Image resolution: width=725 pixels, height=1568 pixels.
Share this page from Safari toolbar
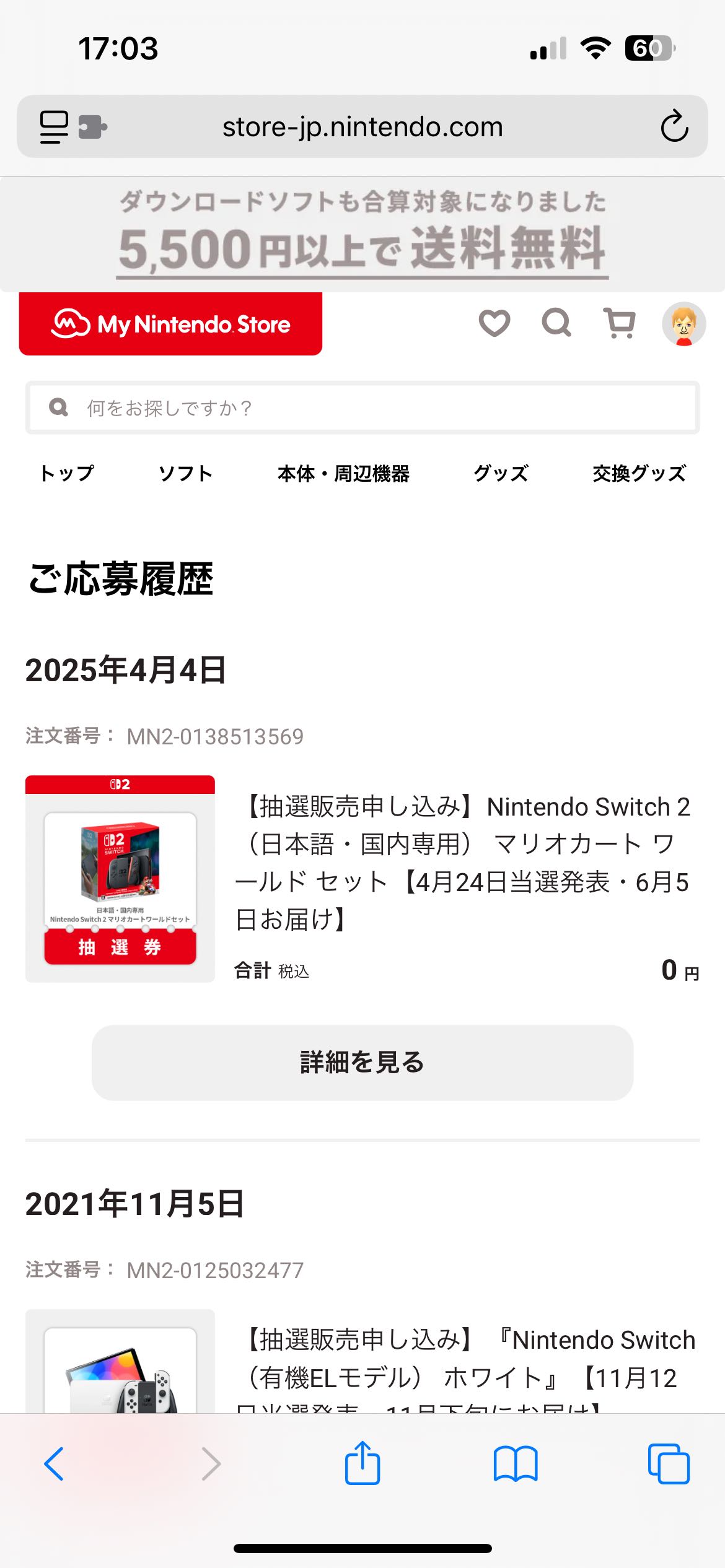tap(362, 1463)
